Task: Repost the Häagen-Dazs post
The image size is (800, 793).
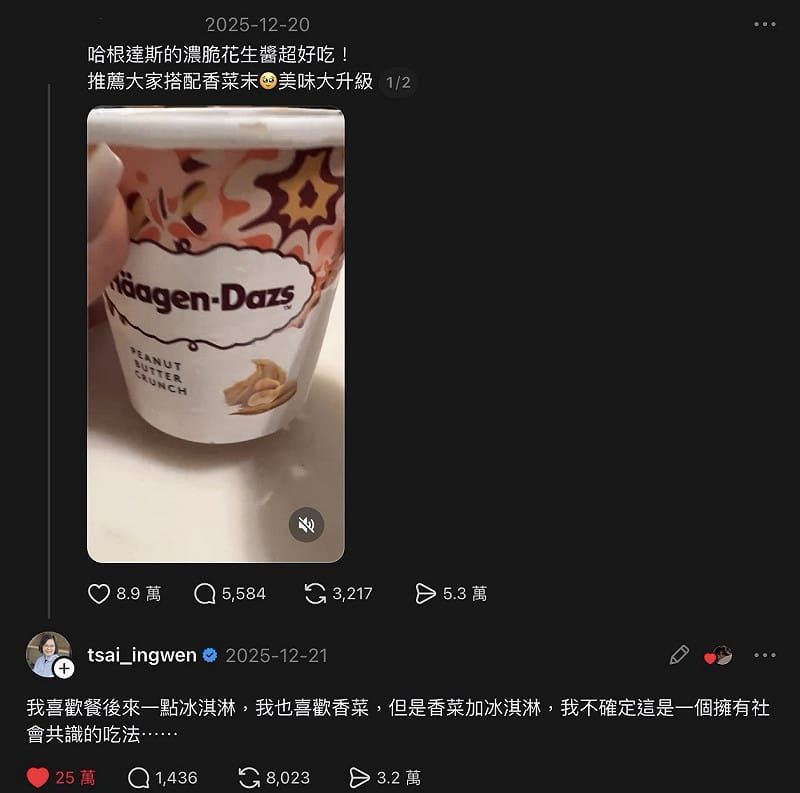Action: coord(315,594)
